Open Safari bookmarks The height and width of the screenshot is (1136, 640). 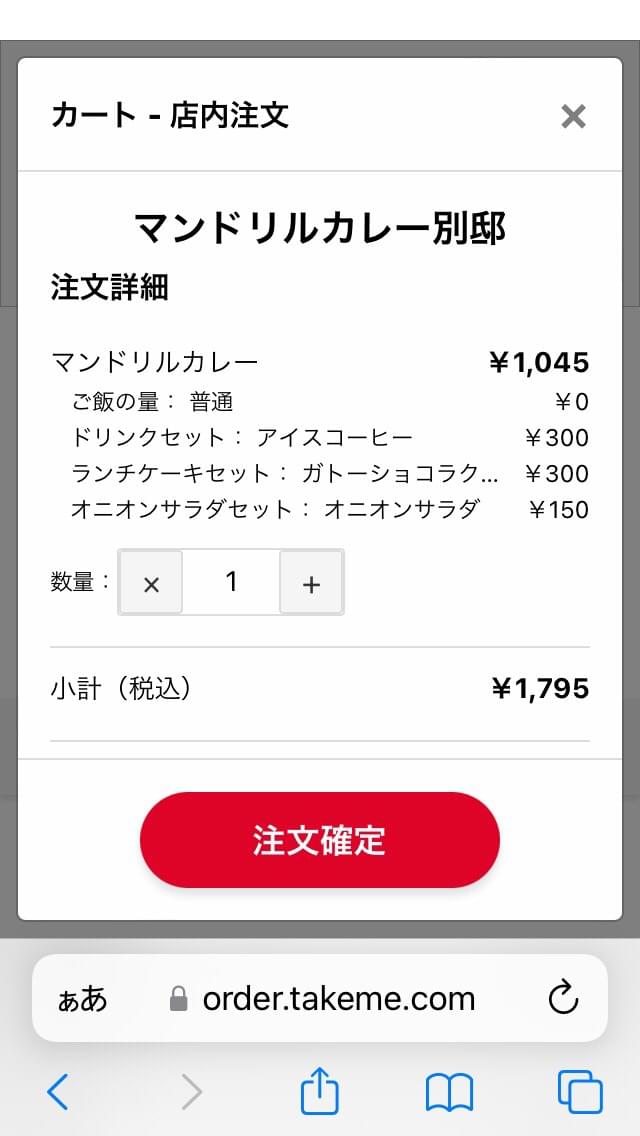[x=449, y=1092]
